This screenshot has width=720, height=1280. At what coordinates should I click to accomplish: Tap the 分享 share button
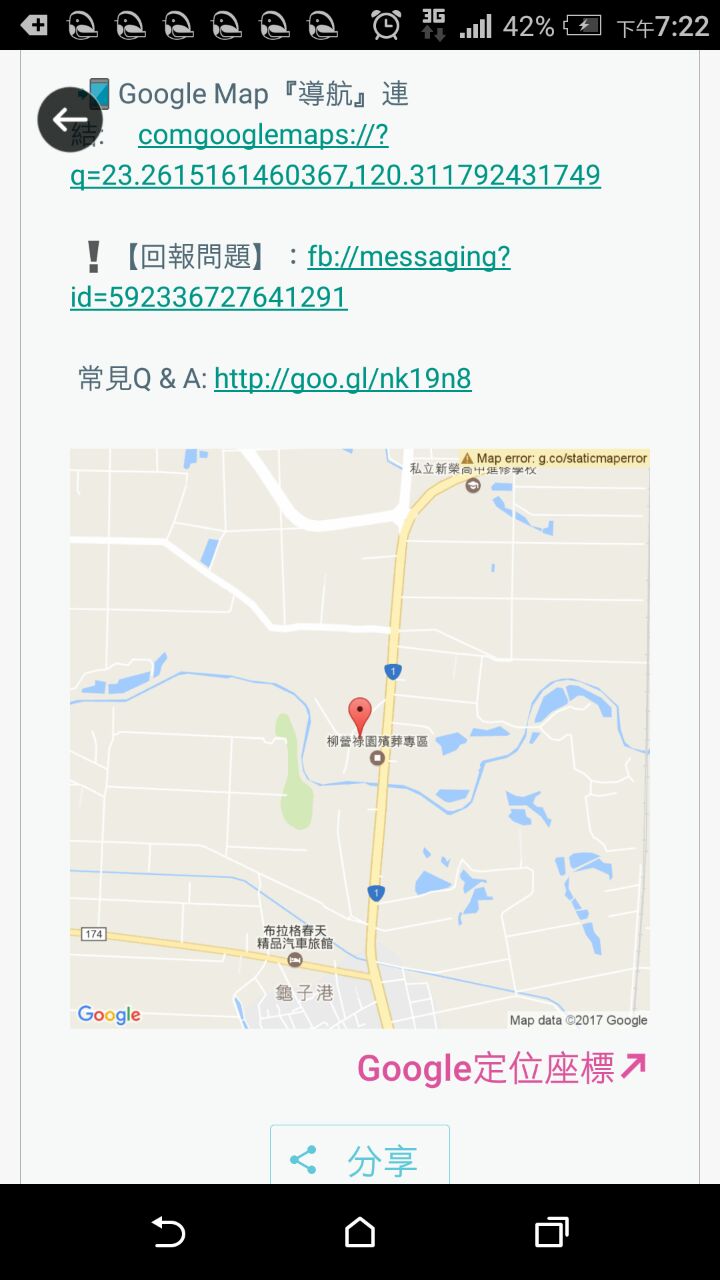click(x=359, y=1160)
